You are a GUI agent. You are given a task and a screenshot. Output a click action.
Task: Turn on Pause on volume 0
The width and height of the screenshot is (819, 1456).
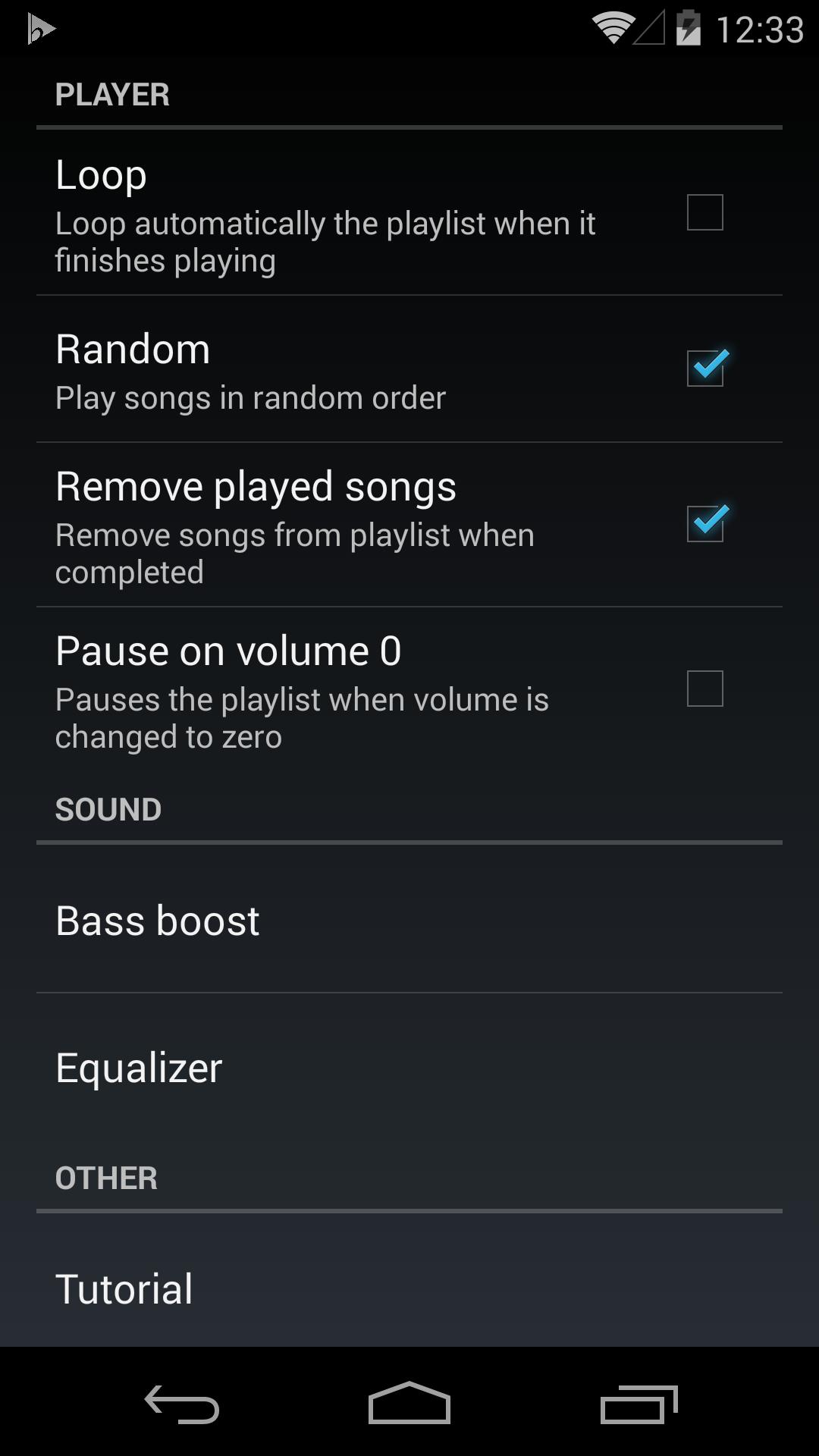[704, 689]
